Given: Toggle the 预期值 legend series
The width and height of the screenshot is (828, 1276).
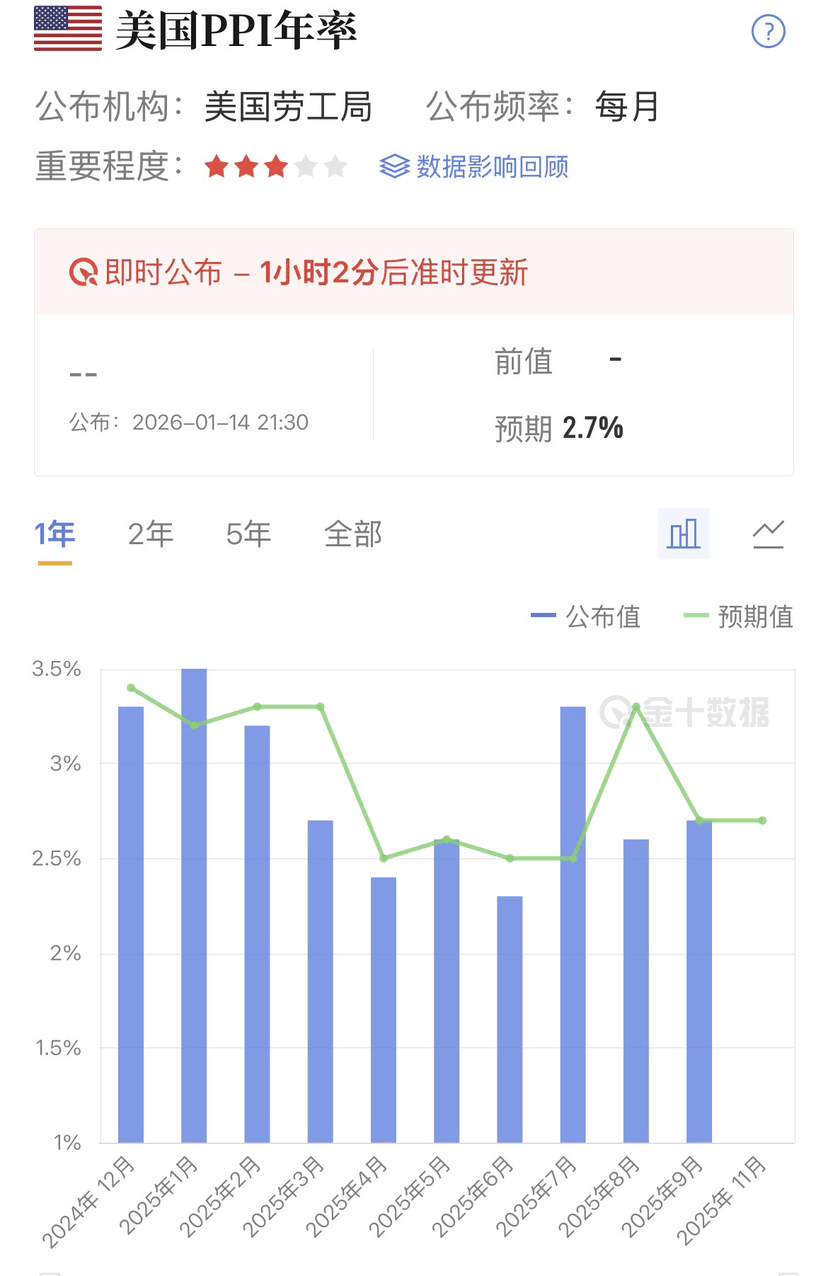Looking at the screenshot, I should [x=739, y=617].
